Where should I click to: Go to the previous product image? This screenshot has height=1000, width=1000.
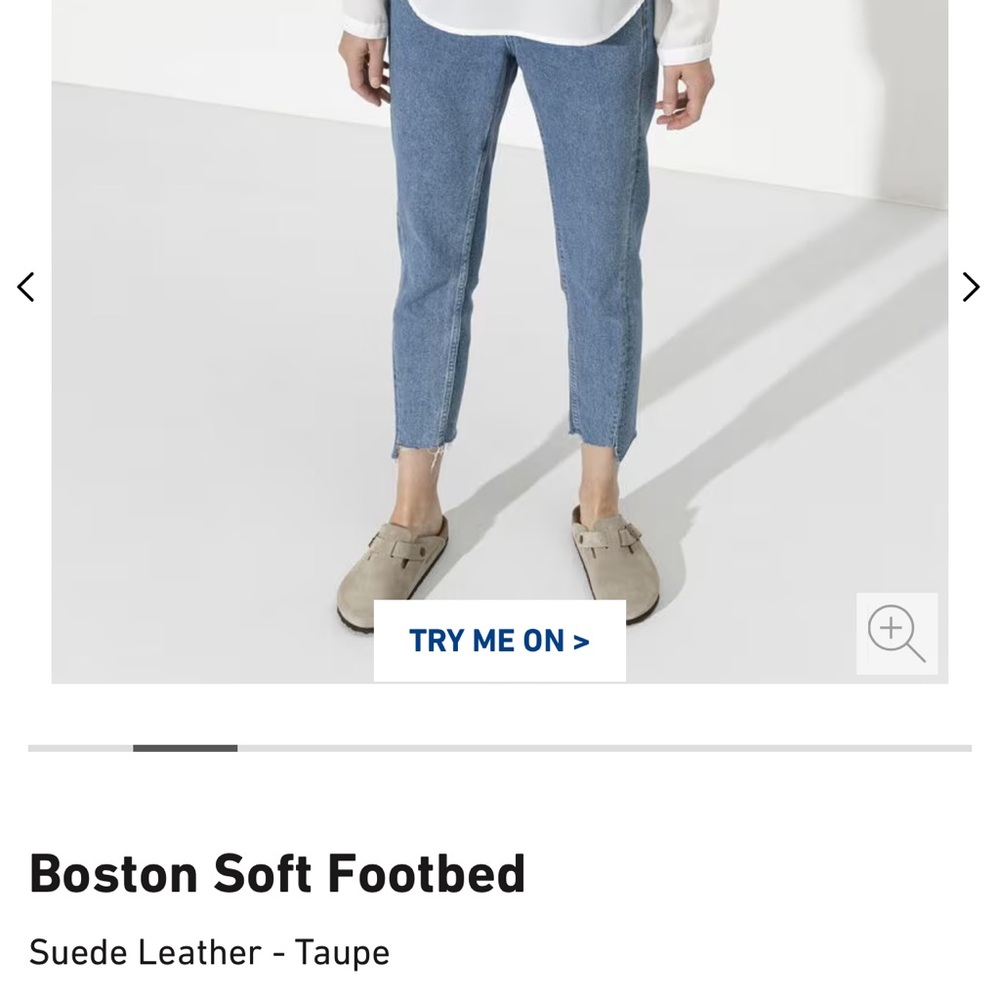[x=26, y=287]
